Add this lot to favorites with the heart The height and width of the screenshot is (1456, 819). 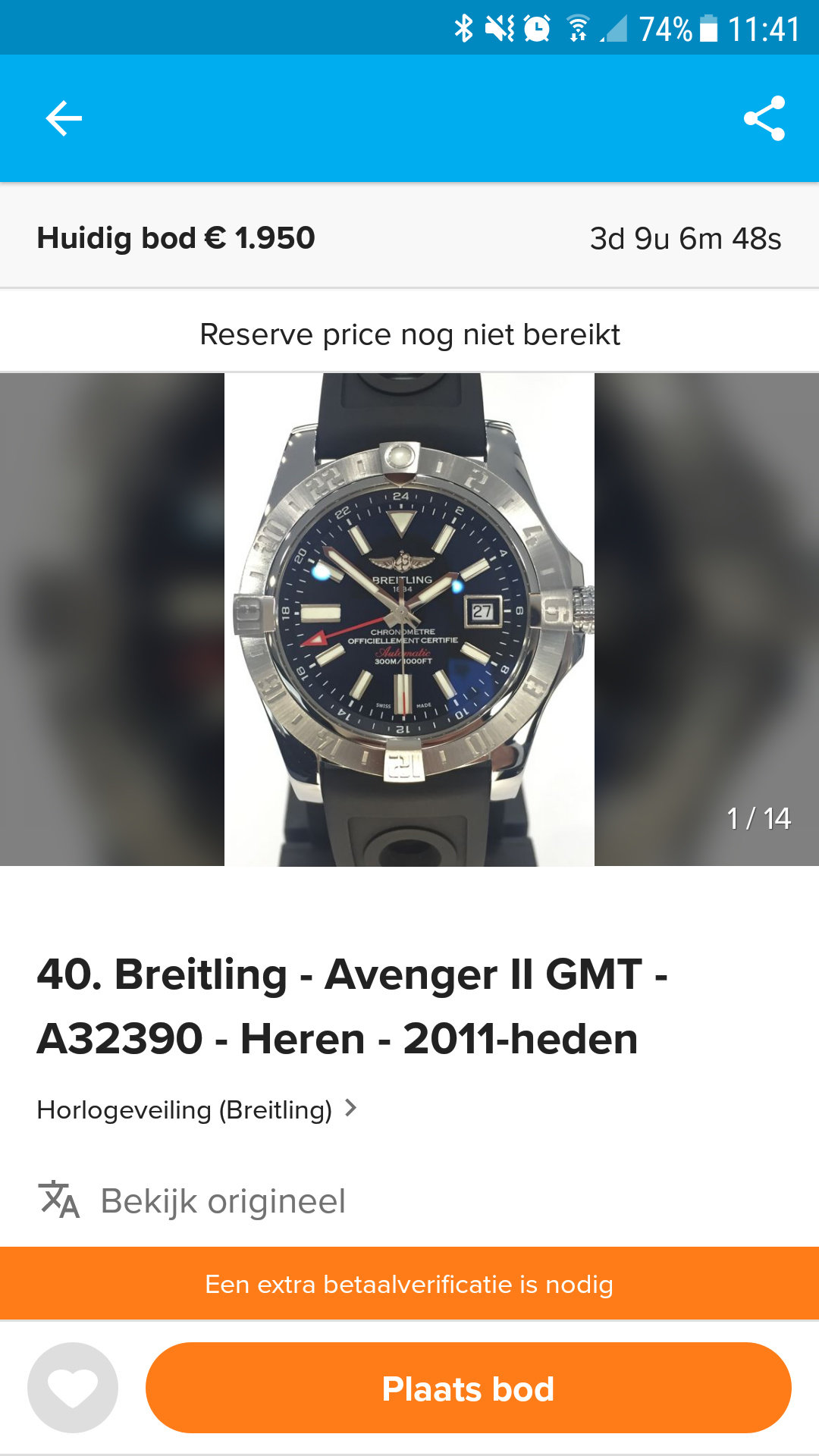pyautogui.click(x=73, y=1388)
